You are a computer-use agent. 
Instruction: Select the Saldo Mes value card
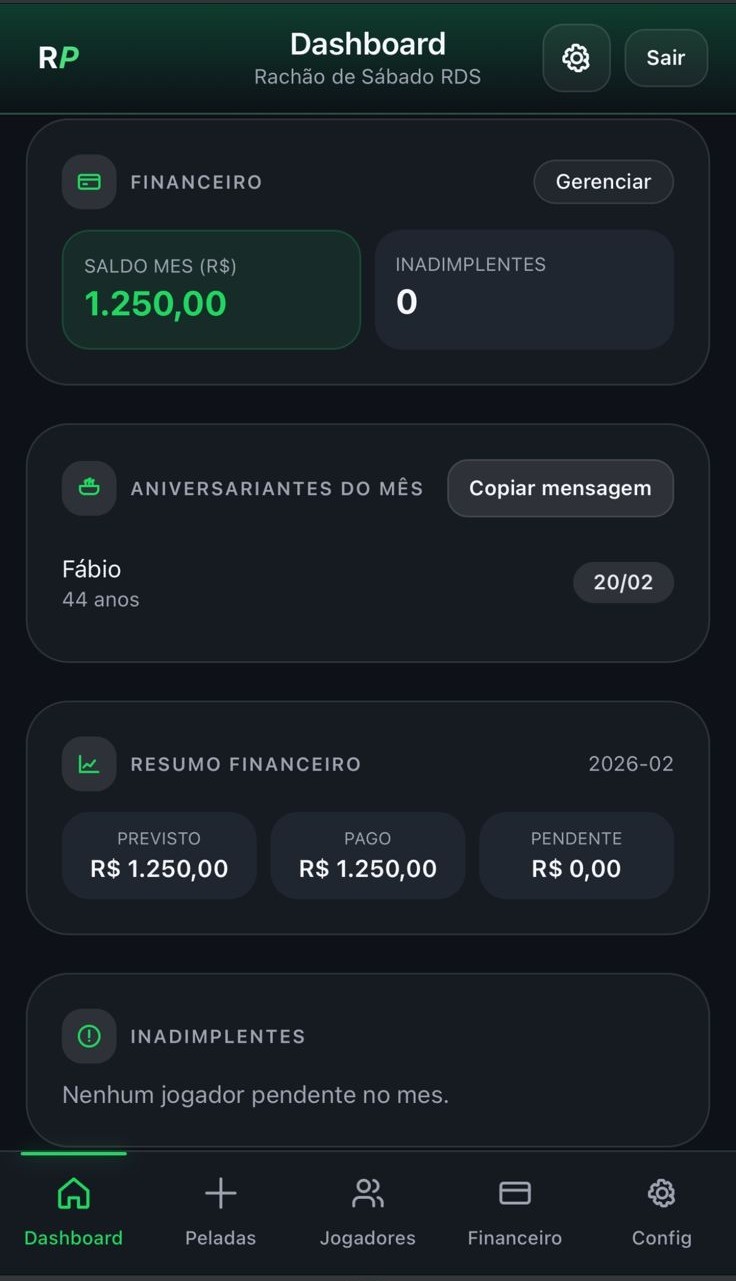pos(211,290)
